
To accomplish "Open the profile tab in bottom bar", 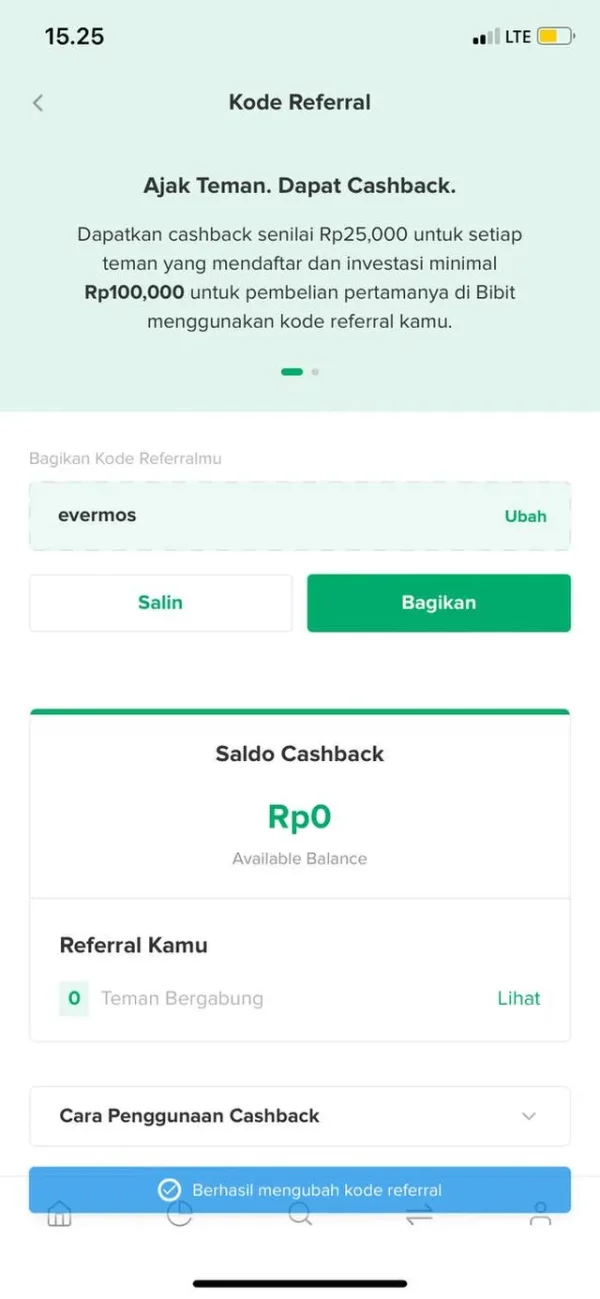I will pyautogui.click(x=540, y=1217).
